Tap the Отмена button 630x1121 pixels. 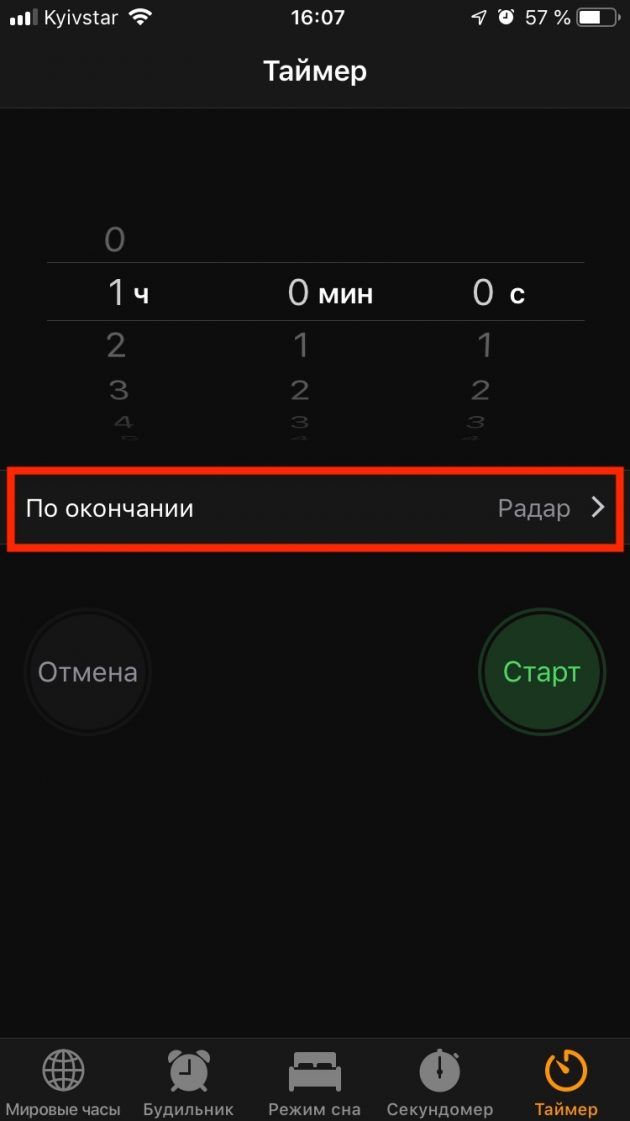click(87, 672)
